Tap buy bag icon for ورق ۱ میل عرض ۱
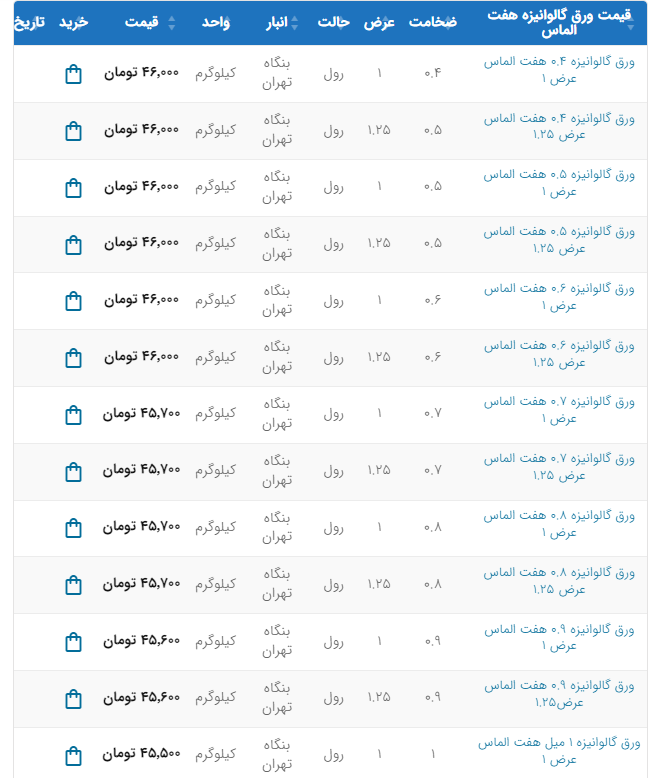 73,756
